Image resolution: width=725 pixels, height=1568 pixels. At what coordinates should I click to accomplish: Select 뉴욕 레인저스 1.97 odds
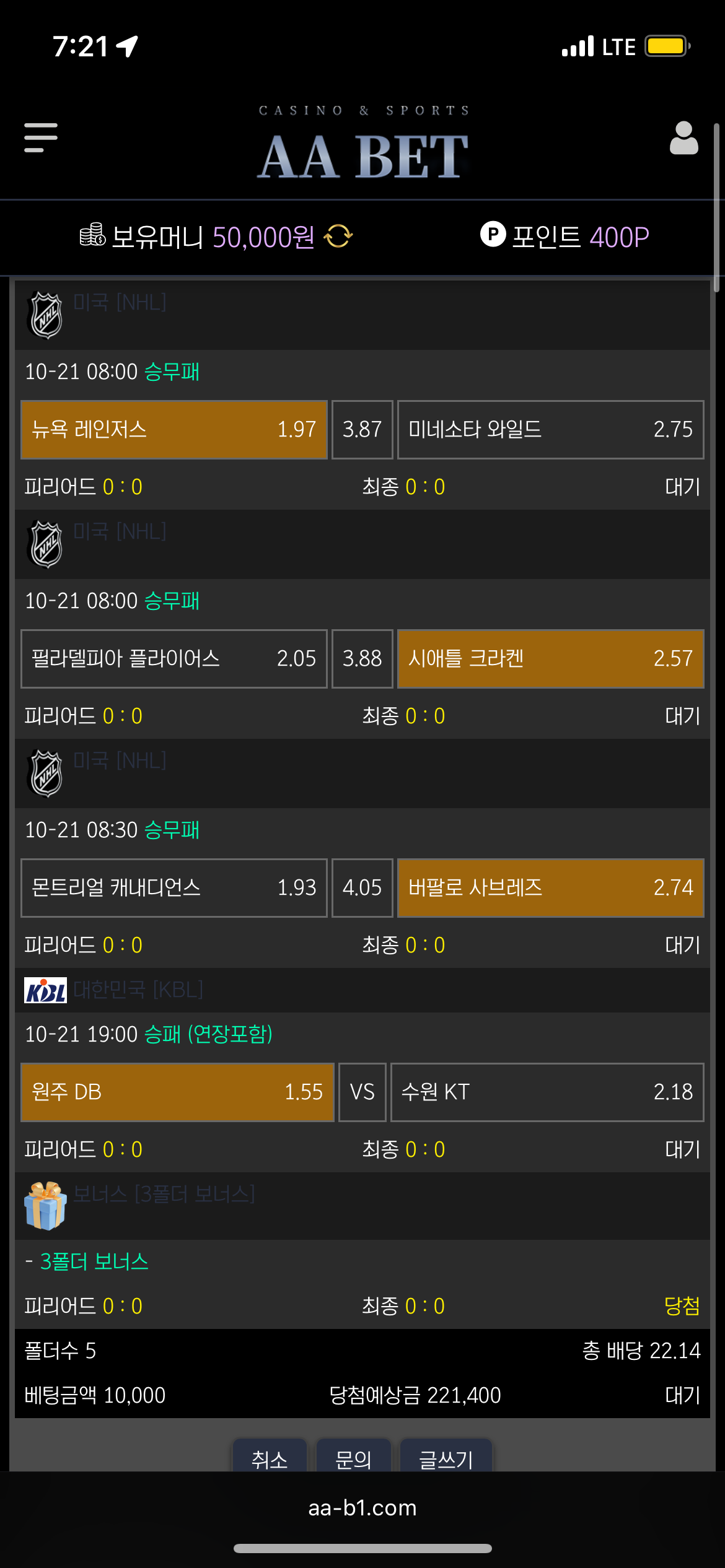[x=174, y=429]
